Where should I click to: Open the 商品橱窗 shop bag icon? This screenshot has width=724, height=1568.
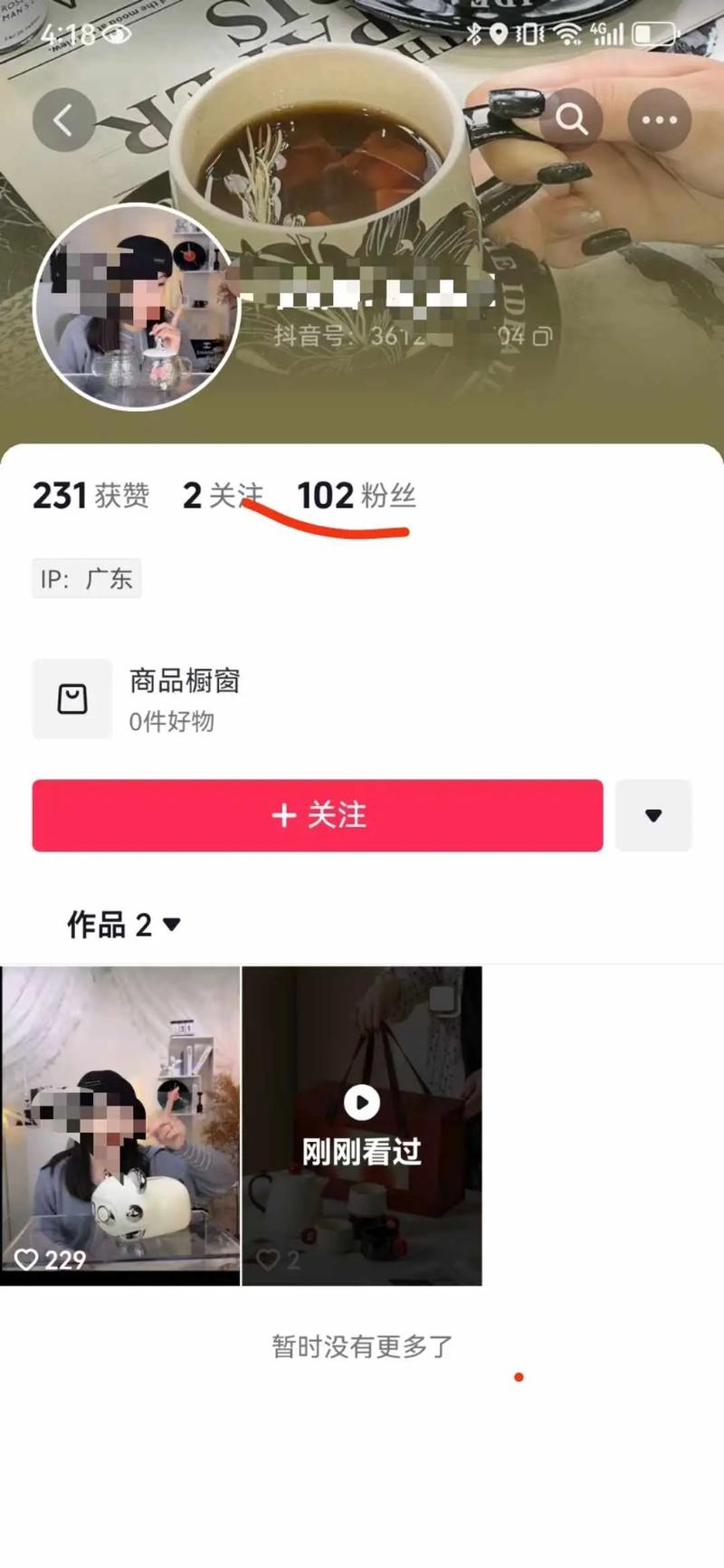tap(71, 698)
